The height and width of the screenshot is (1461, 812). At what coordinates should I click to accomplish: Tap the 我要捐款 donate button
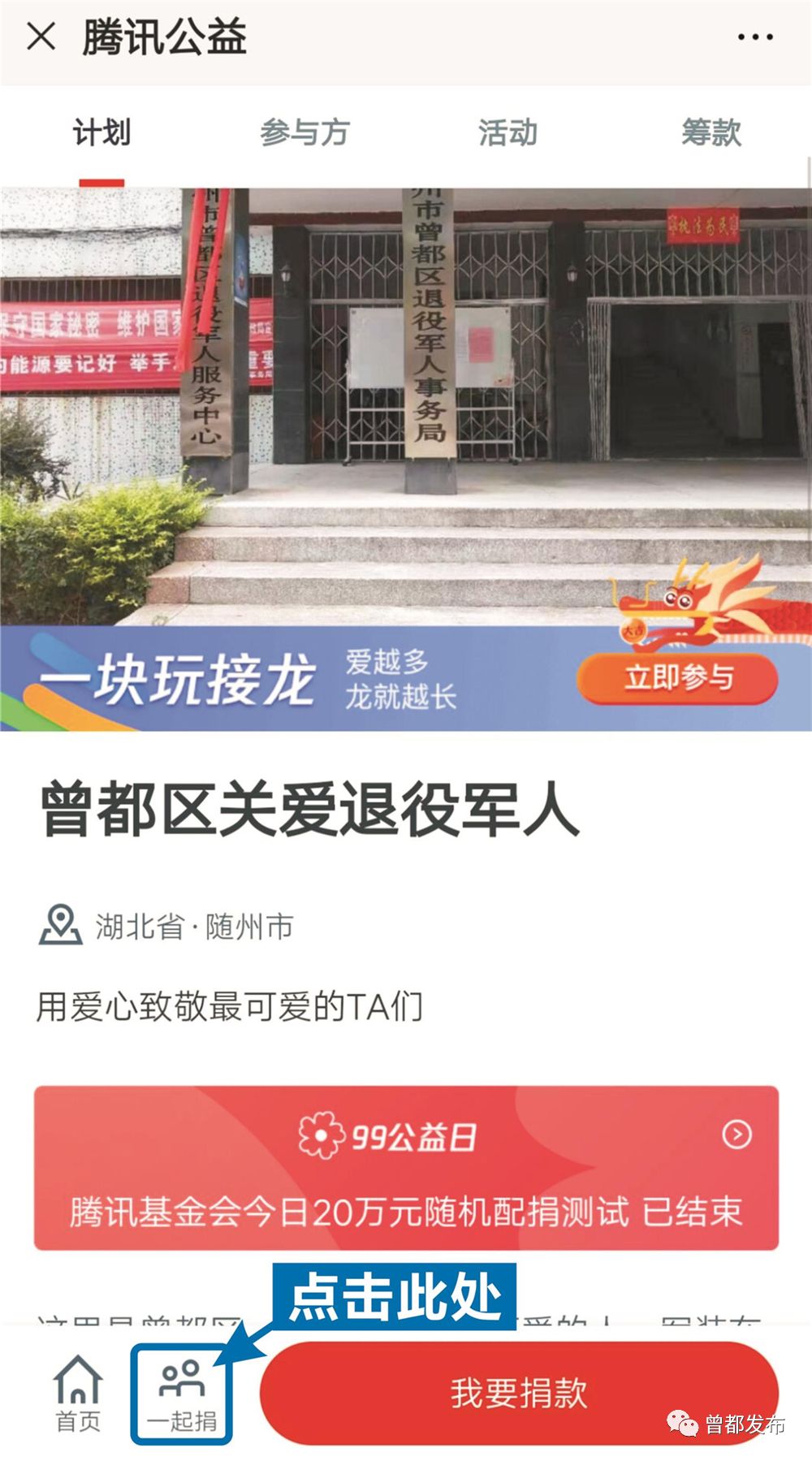(x=518, y=1393)
